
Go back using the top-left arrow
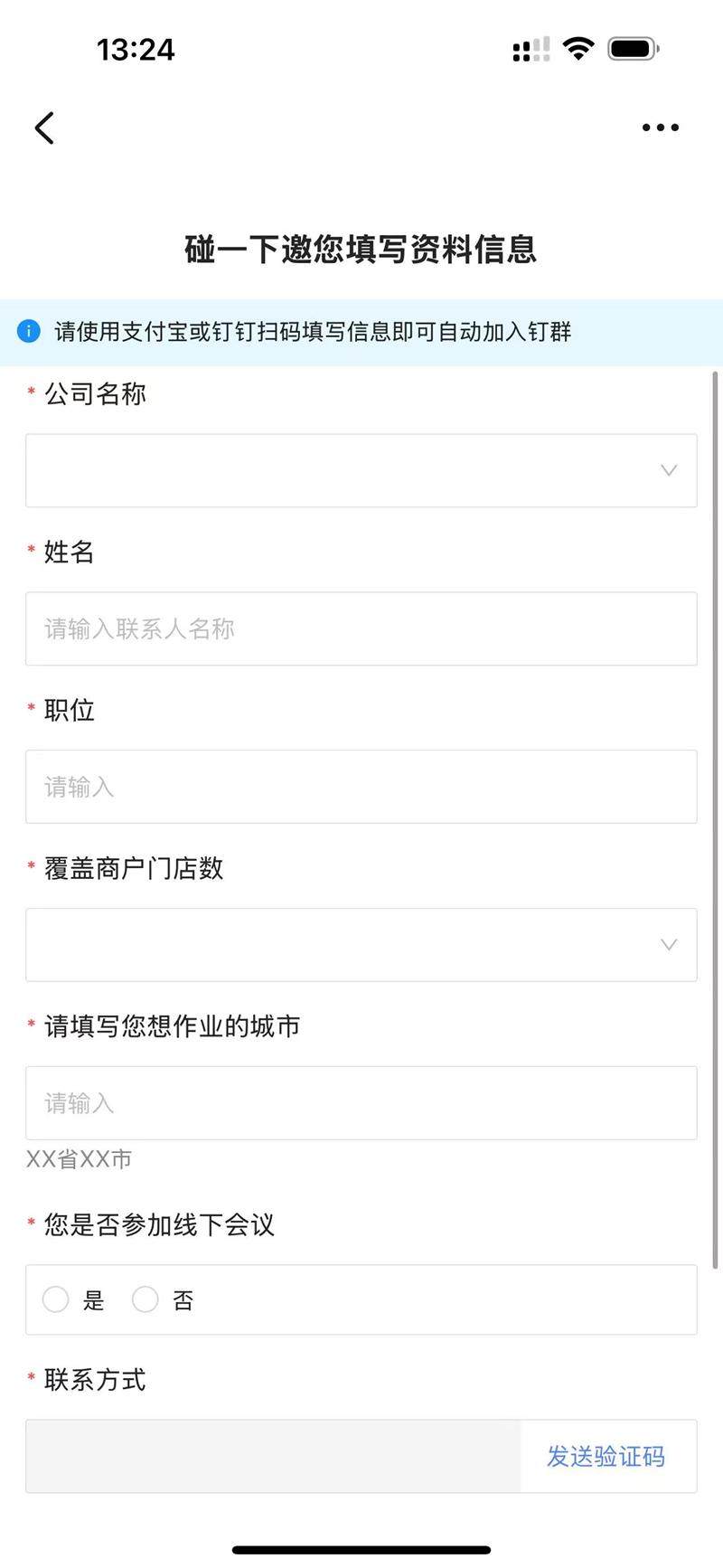[44, 128]
